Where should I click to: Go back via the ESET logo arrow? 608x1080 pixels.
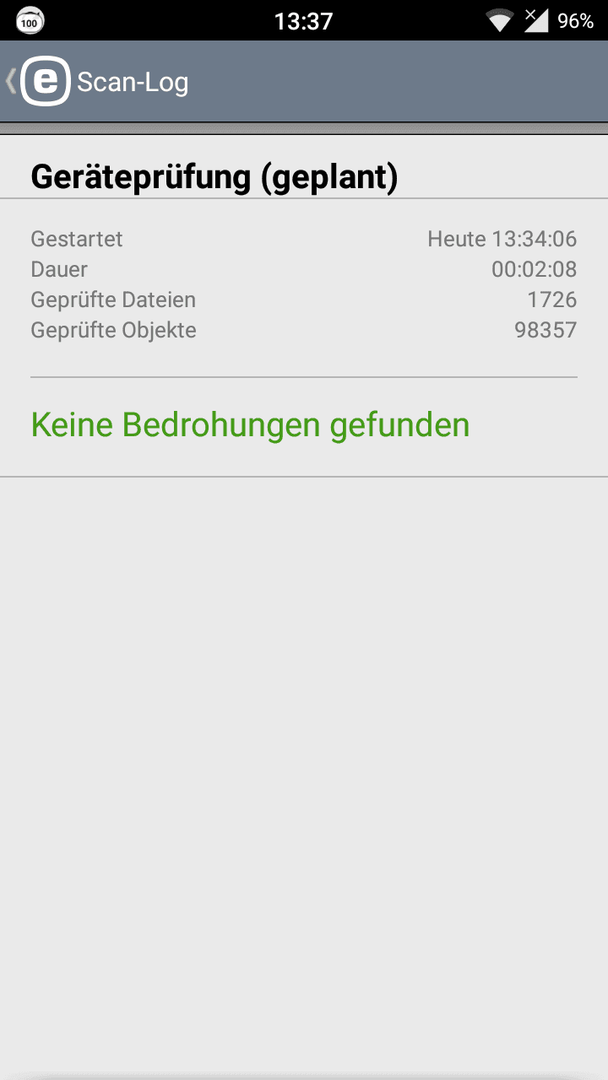(38, 81)
